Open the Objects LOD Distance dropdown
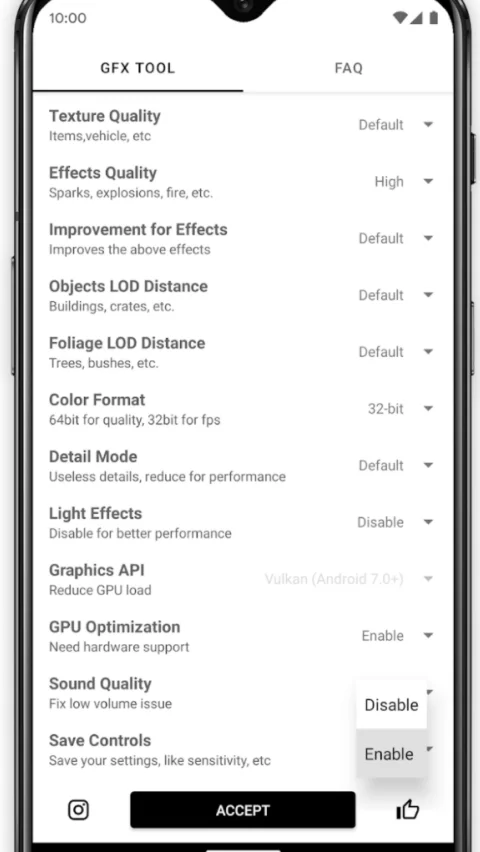Screen dimensions: 480x852 coord(395,295)
